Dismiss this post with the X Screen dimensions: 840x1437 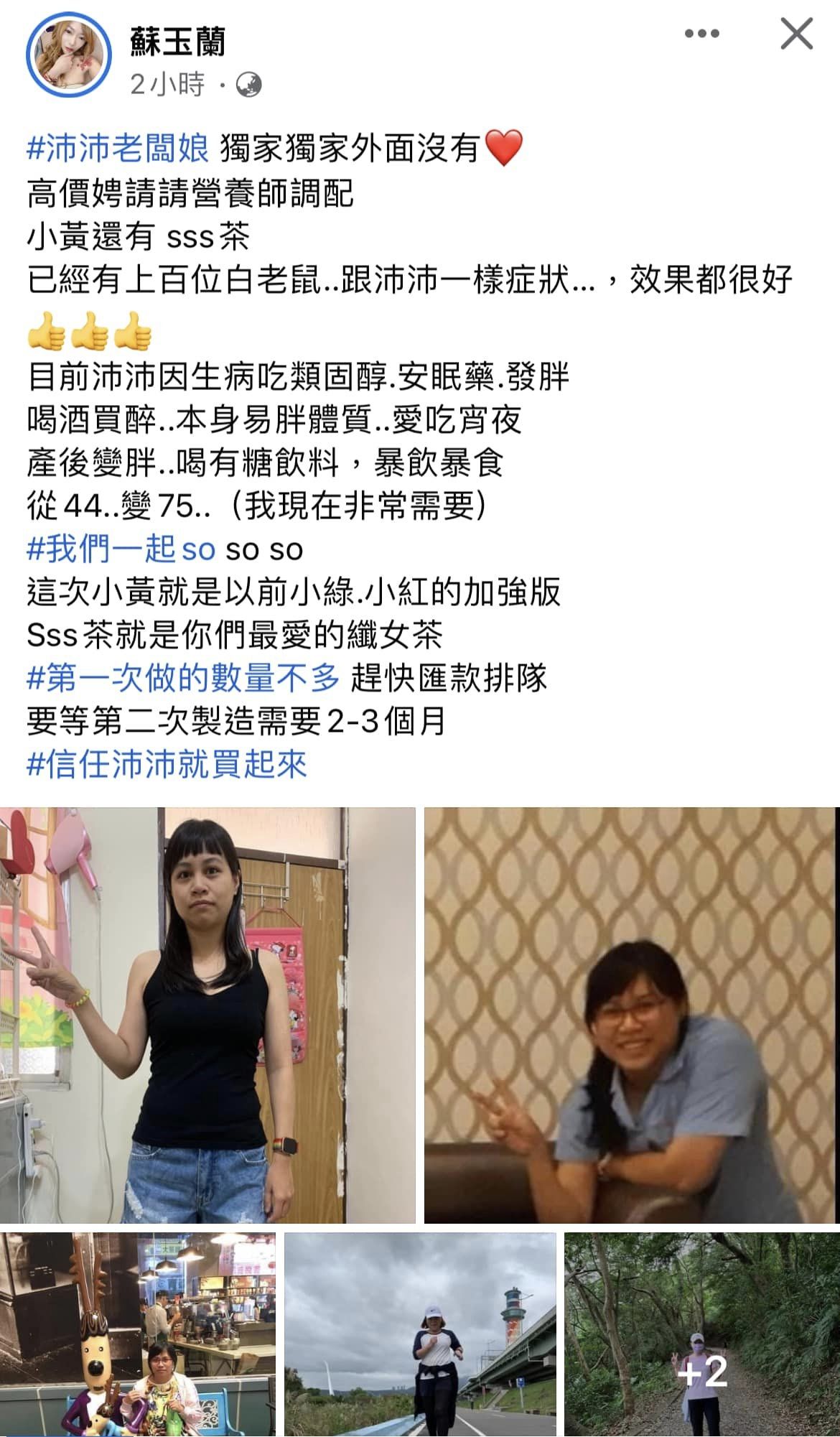pos(796,34)
